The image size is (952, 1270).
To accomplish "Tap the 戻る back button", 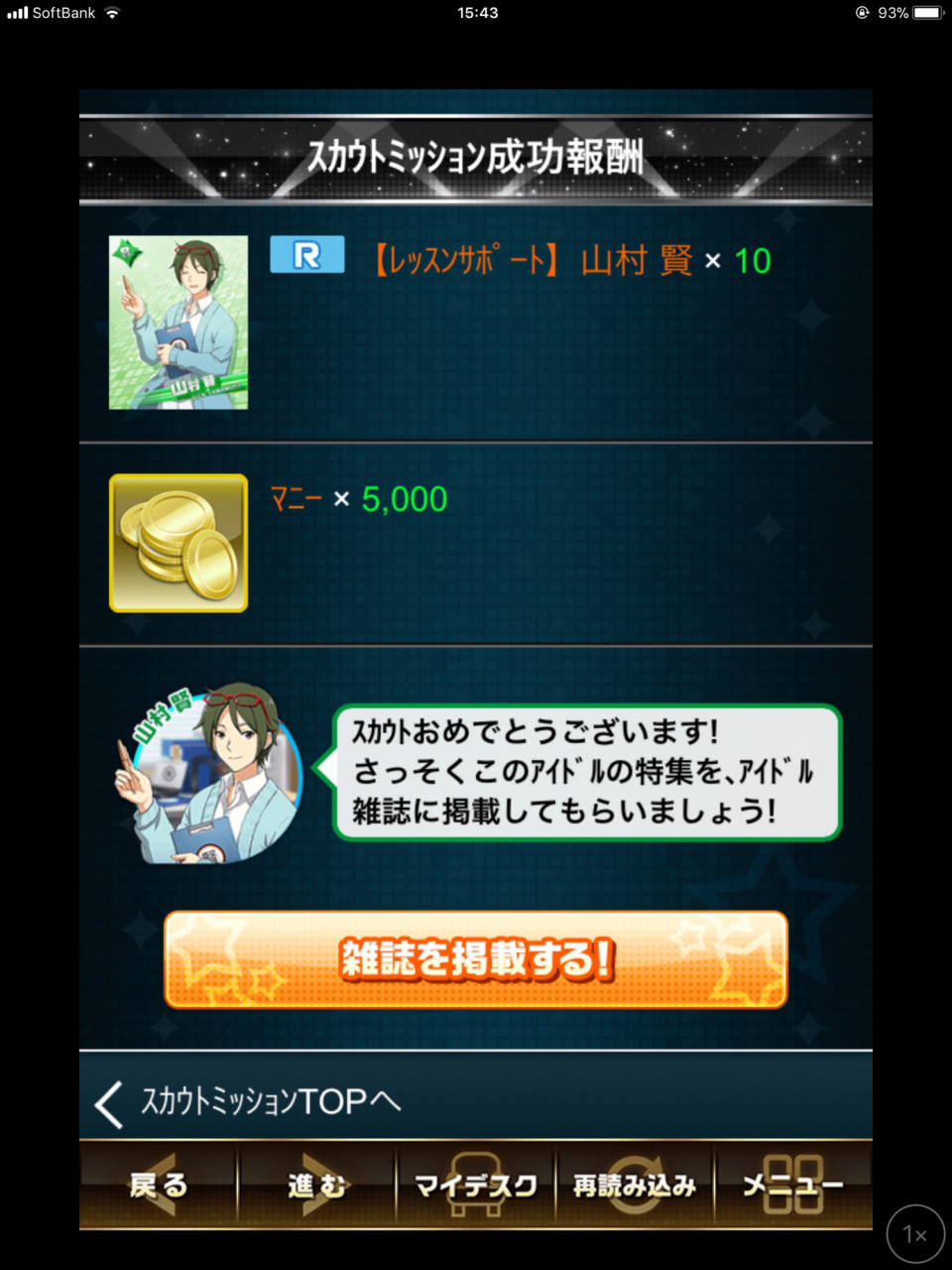I will coord(159,1185).
